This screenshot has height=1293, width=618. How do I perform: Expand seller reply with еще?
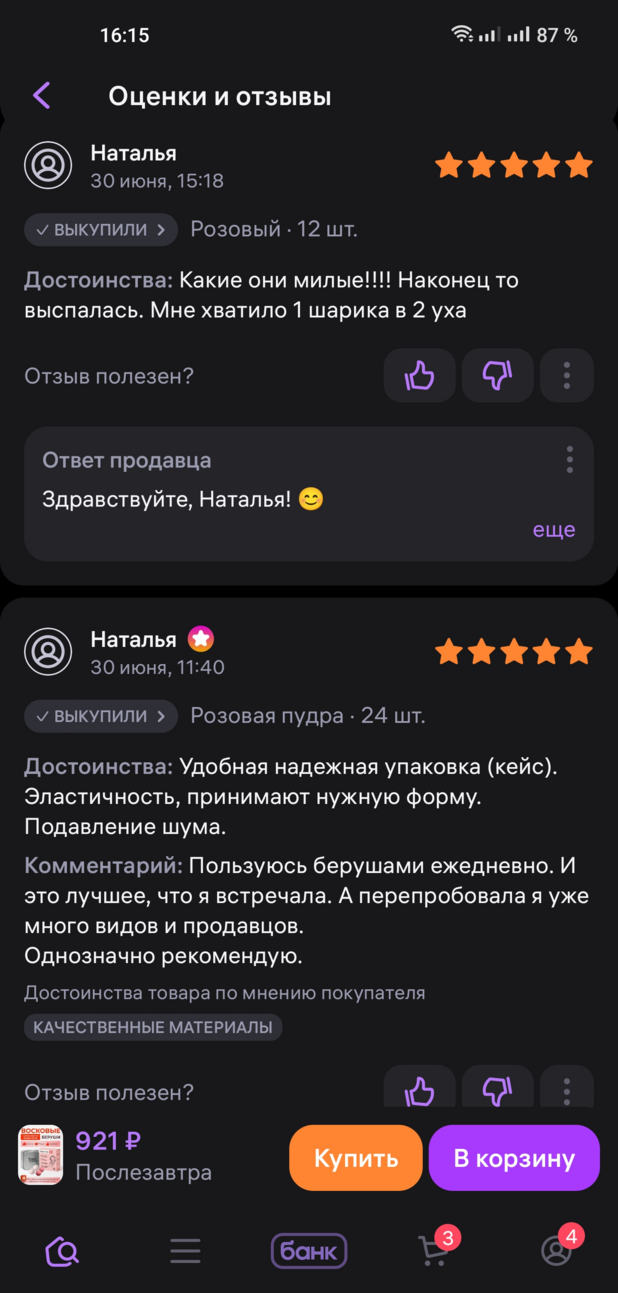pyautogui.click(x=553, y=530)
